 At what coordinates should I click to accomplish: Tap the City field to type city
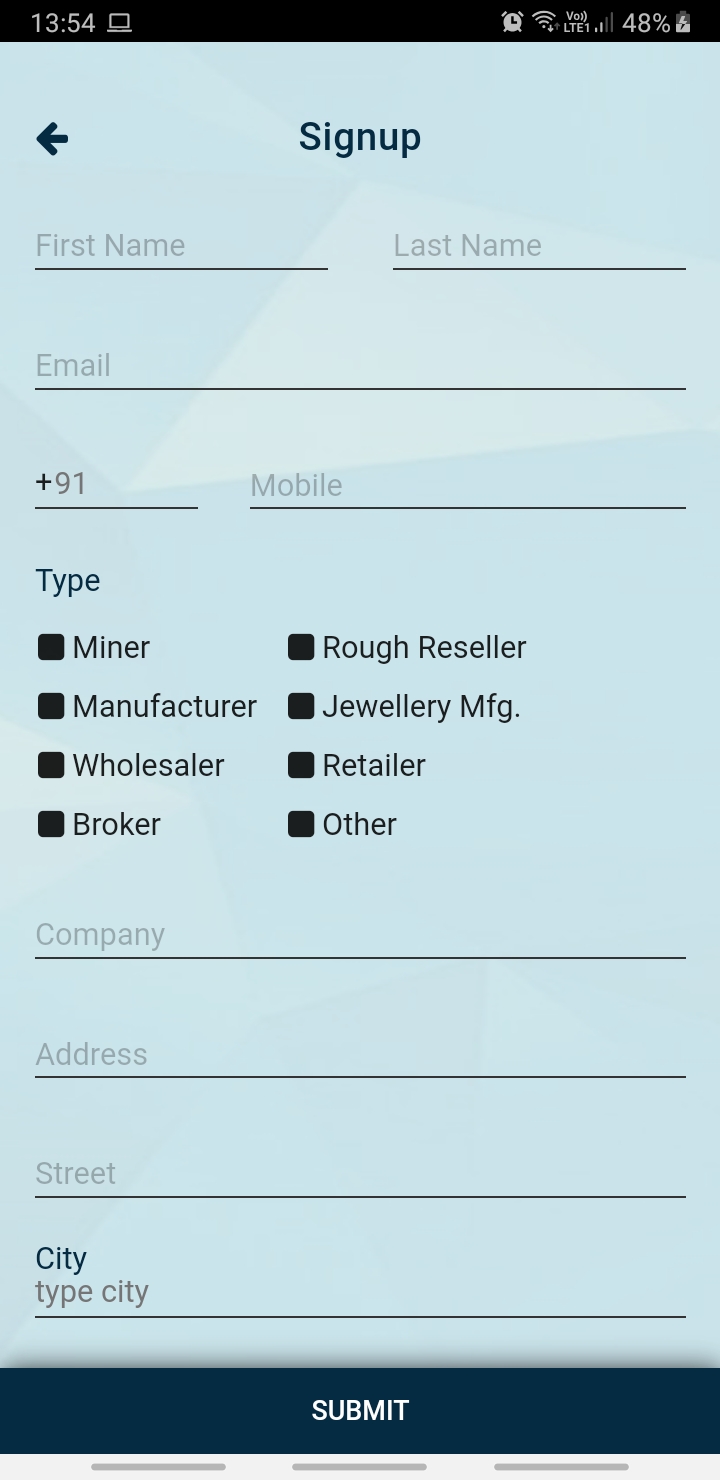[360, 1292]
